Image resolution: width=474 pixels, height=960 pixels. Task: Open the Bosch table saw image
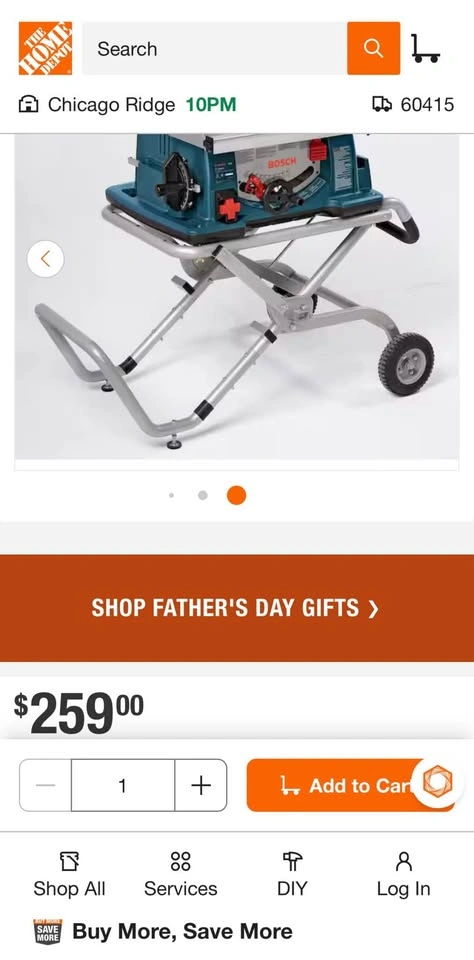[236, 296]
